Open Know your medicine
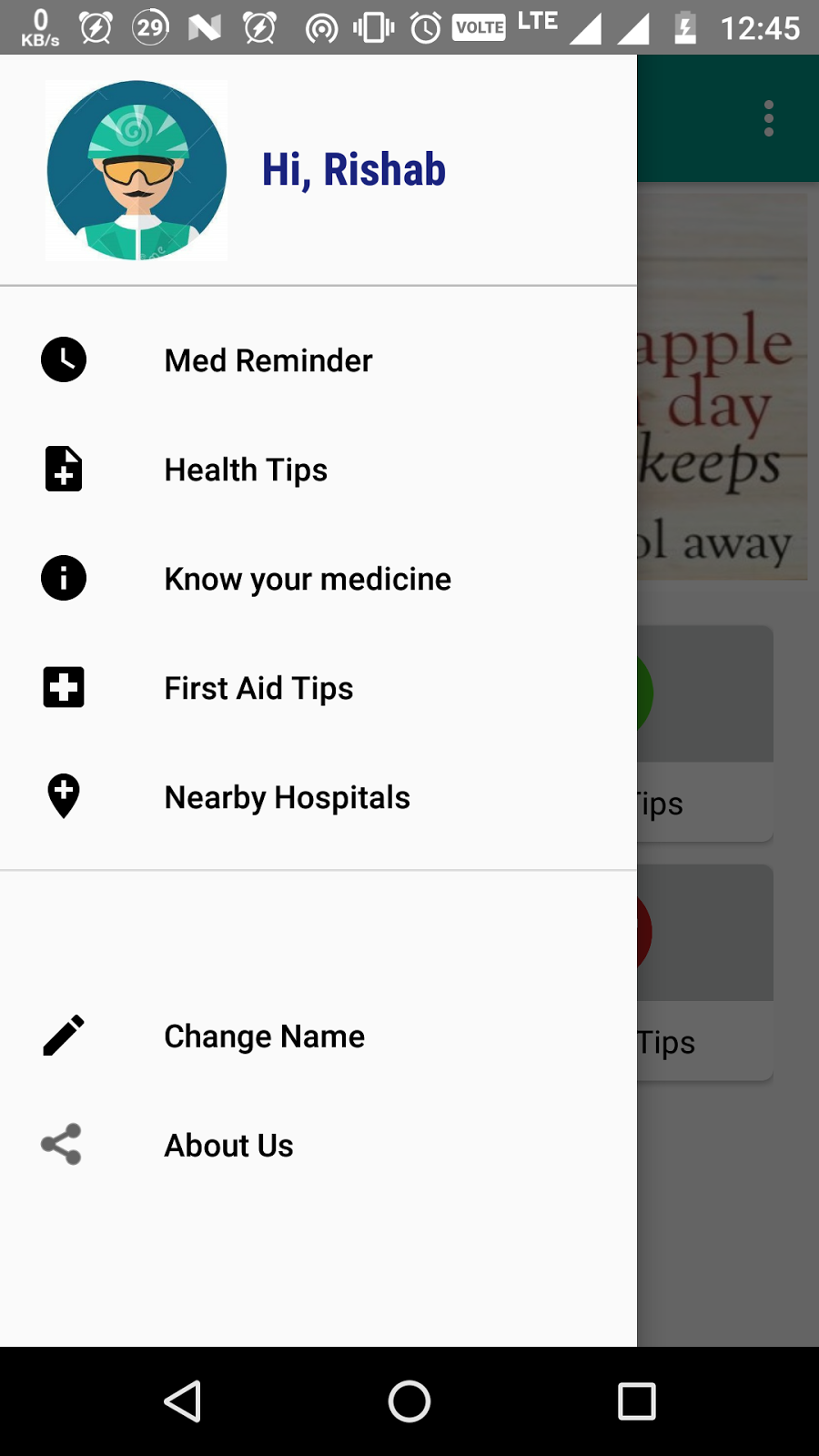The image size is (819, 1456). [308, 579]
